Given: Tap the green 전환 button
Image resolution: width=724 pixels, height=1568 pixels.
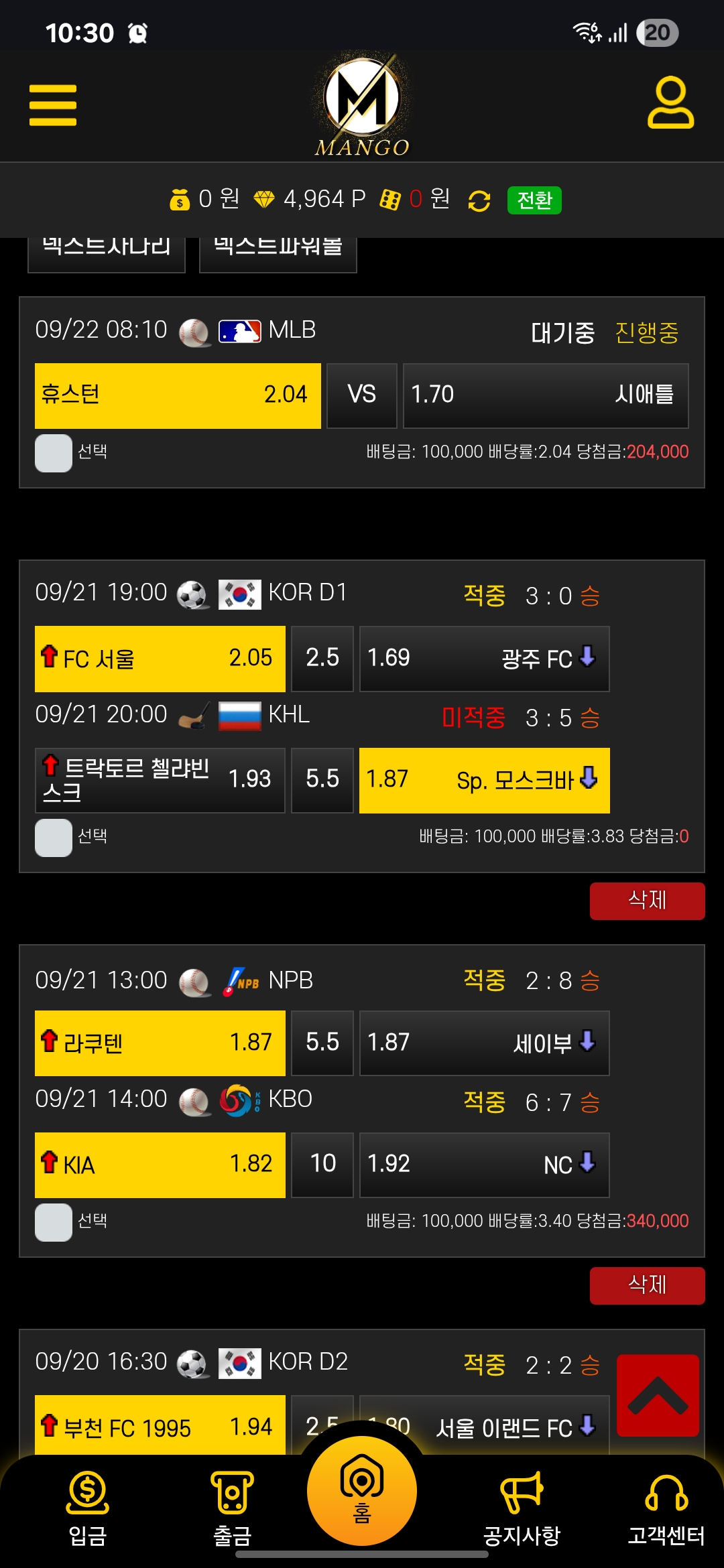Looking at the screenshot, I should coord(534,200).
